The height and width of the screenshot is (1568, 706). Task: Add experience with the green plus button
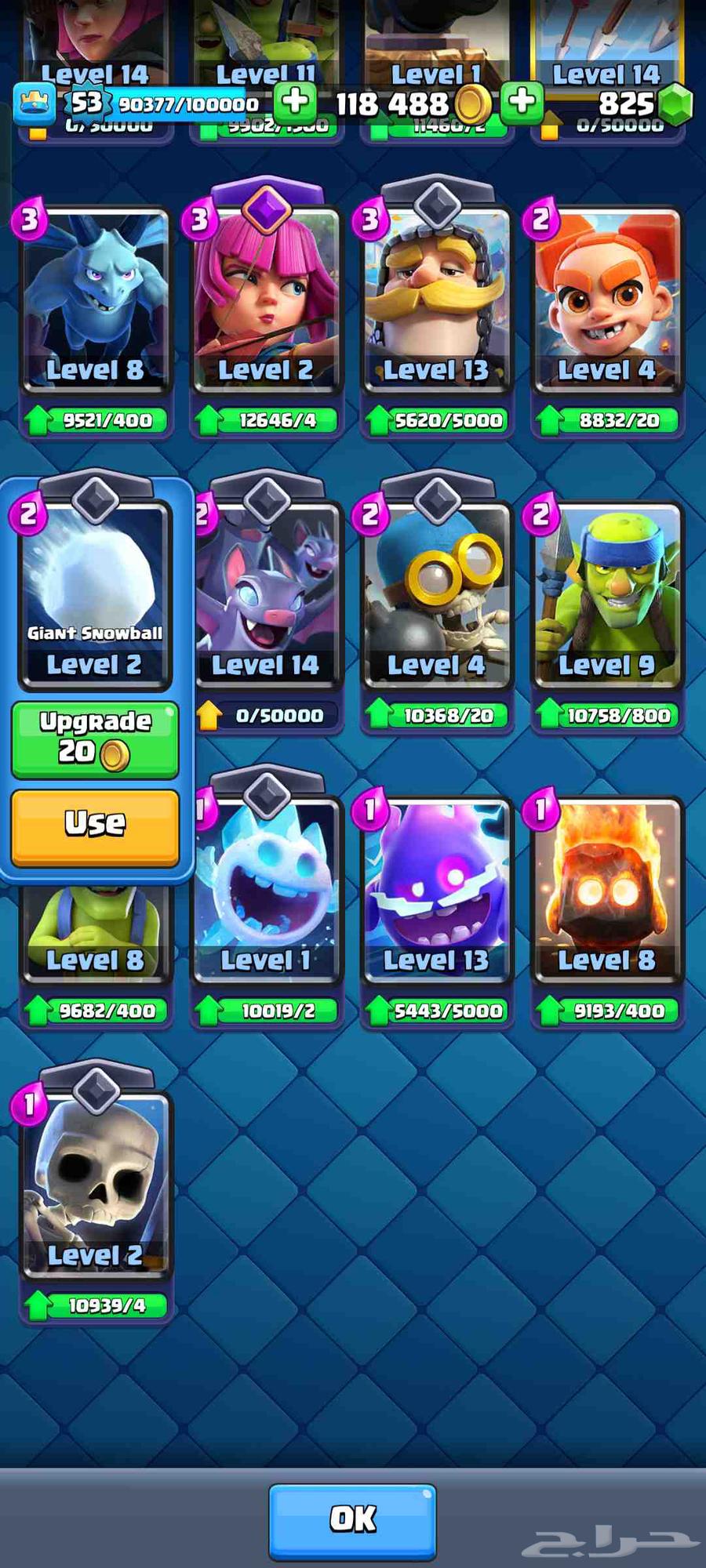[x=295, y=102]
